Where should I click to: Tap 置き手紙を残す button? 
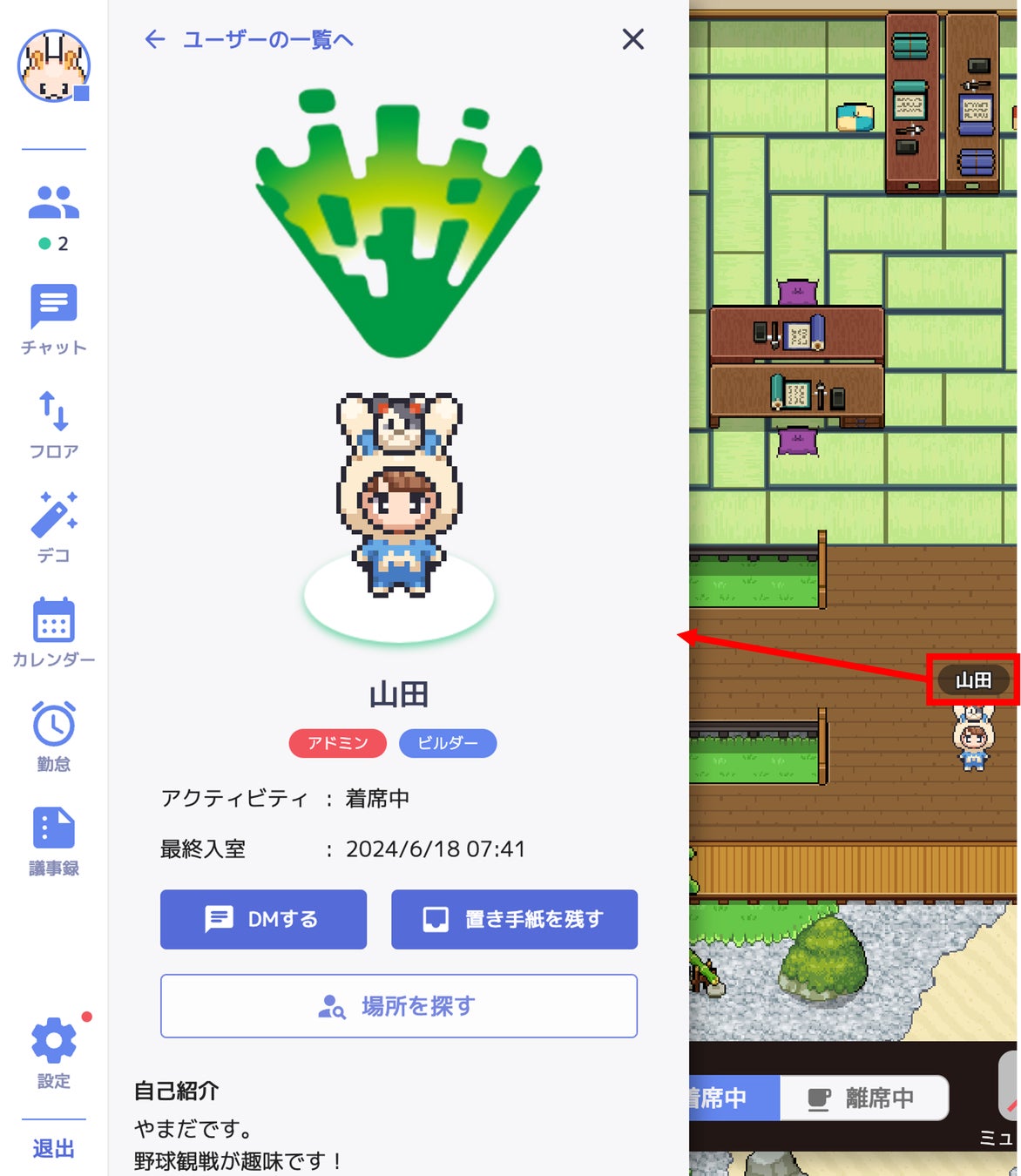point(514,919)
